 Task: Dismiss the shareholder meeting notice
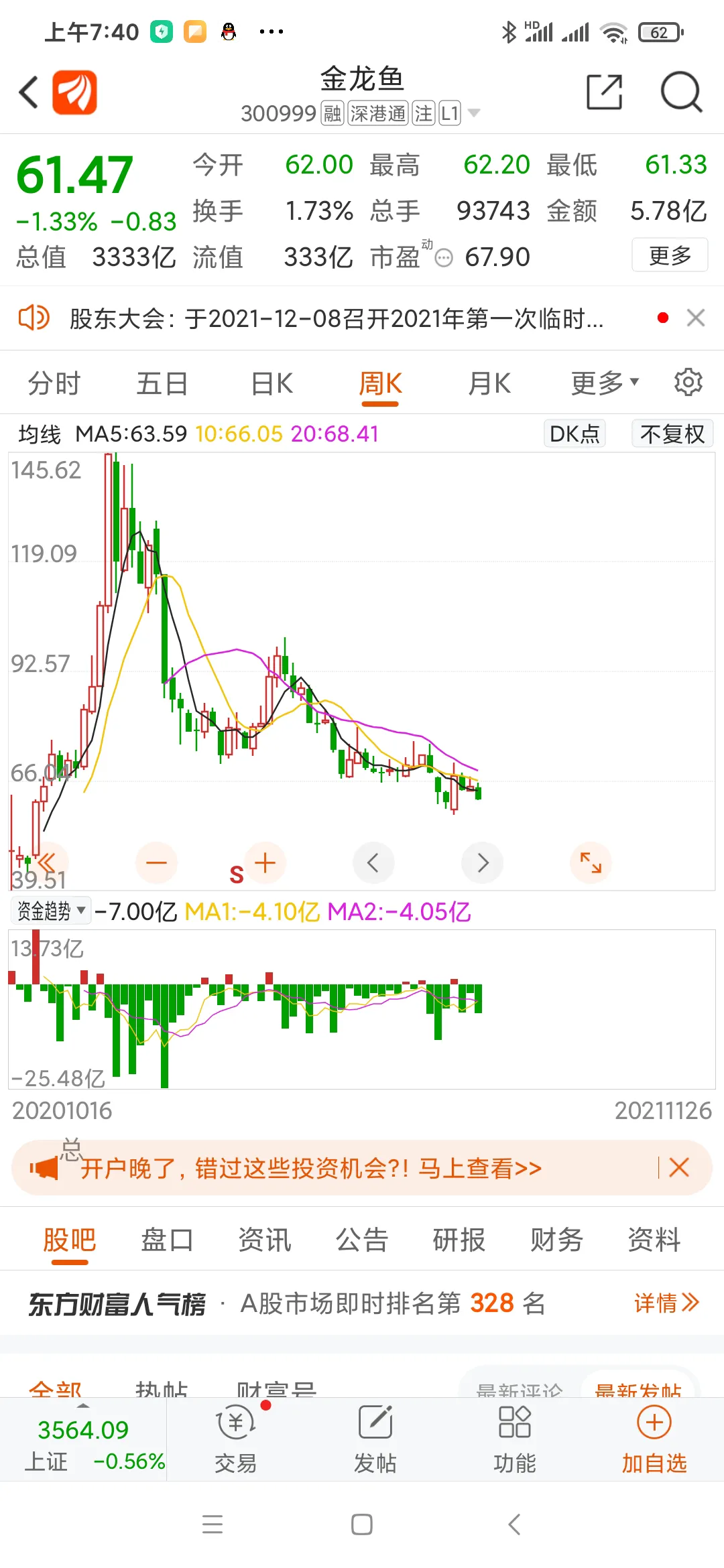[696, 318]
